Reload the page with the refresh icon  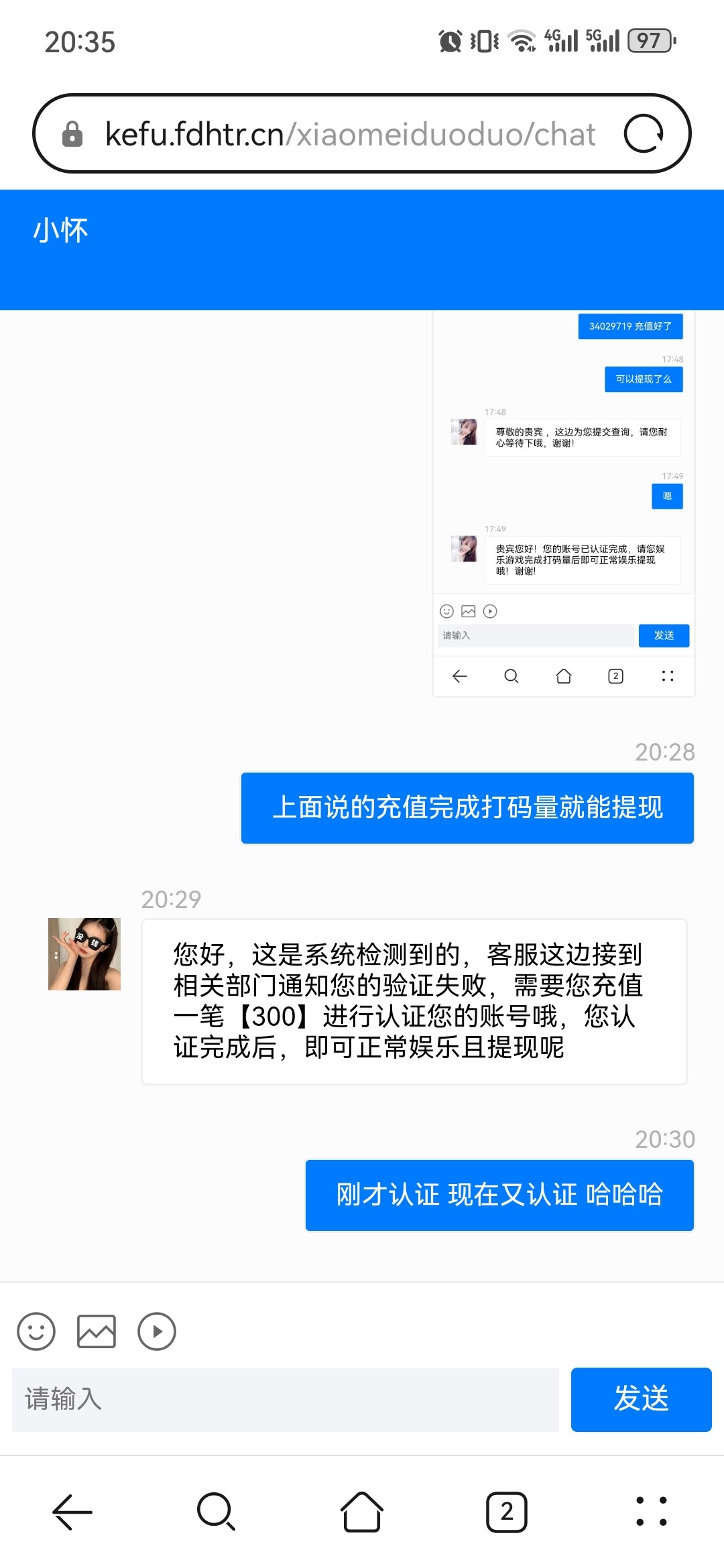tap(643, 133)
